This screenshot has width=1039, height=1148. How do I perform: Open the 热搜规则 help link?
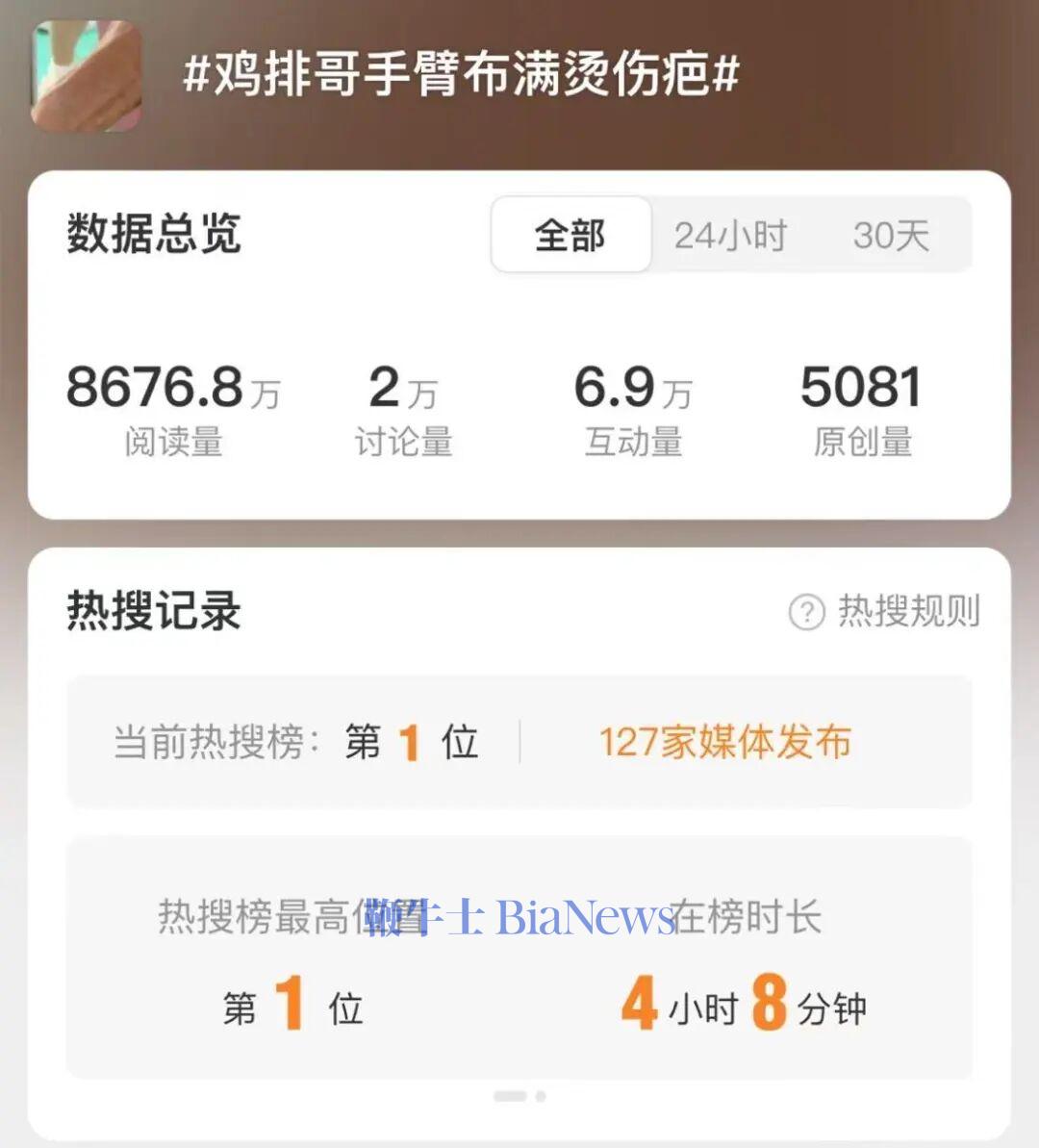click(x=885, y=611)
